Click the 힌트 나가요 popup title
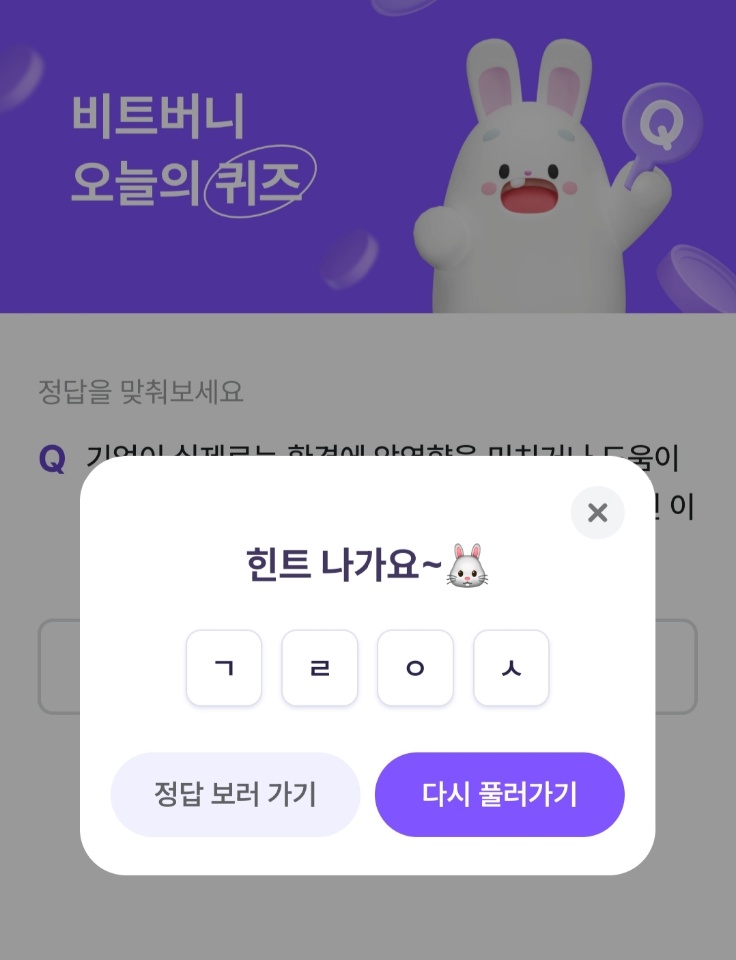Screen dimensions: 736x960 click(367, 563)
